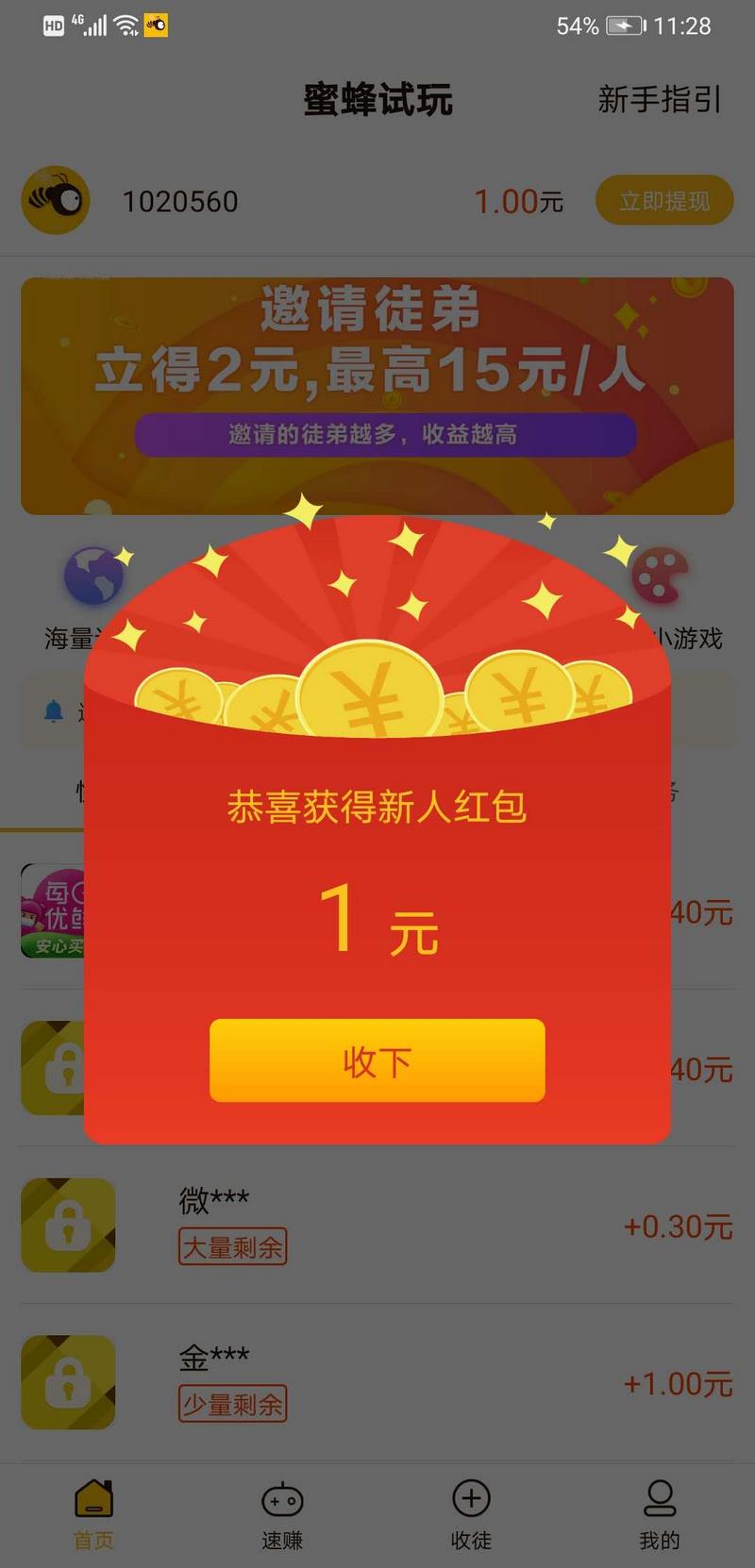Tap the 立即提现 withdraw button

coord(663,200)
